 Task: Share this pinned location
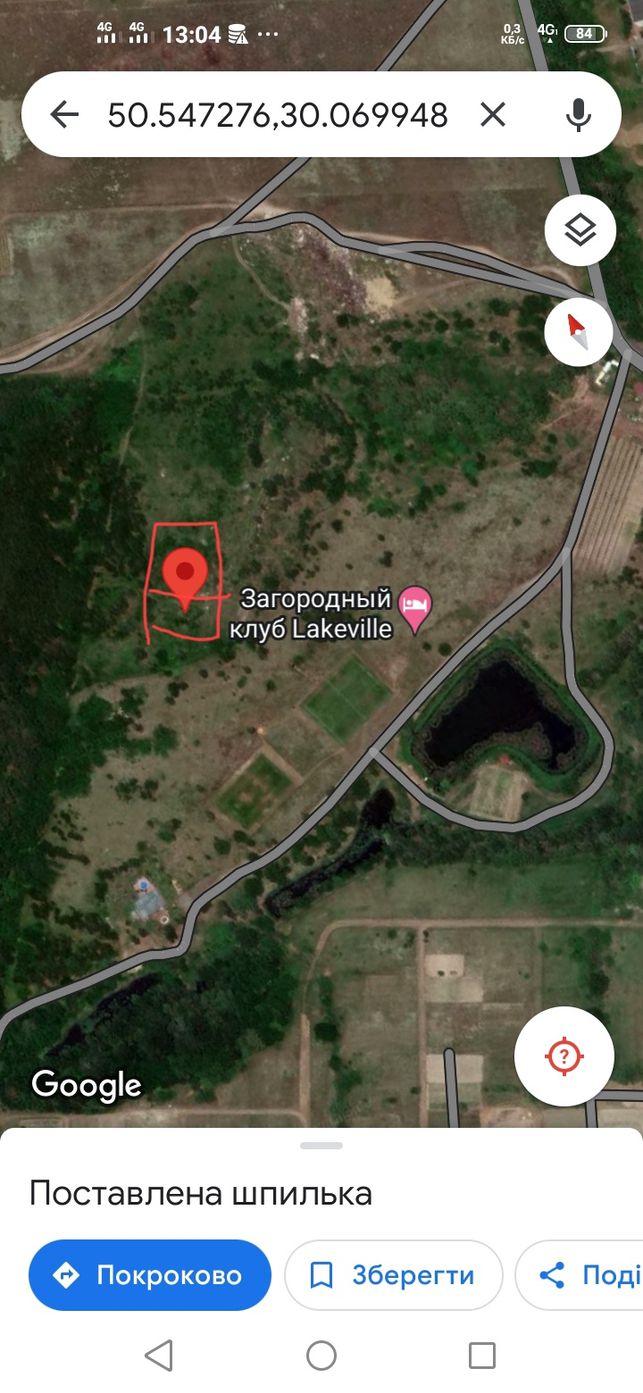coord(580,1275)
